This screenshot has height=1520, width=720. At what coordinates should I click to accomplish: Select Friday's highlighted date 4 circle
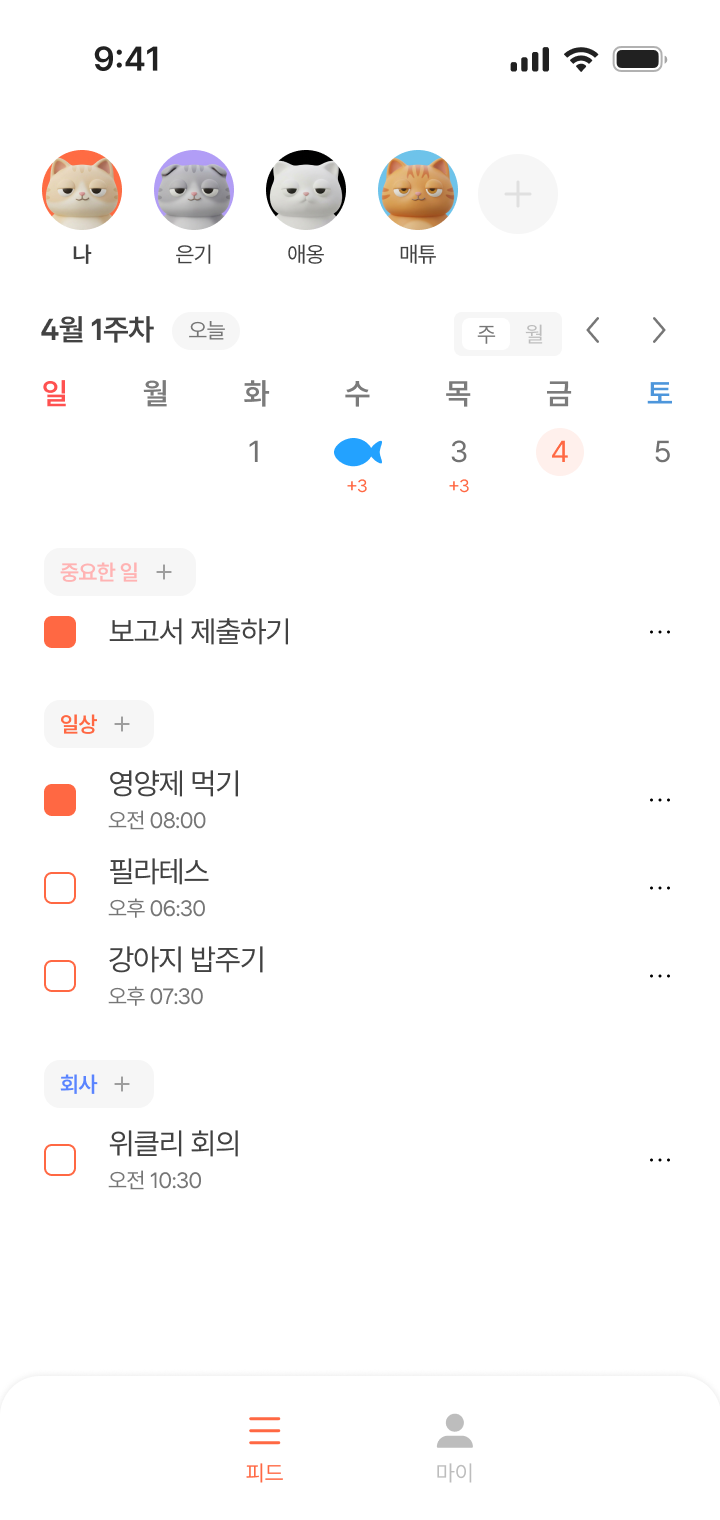[560, 451]
